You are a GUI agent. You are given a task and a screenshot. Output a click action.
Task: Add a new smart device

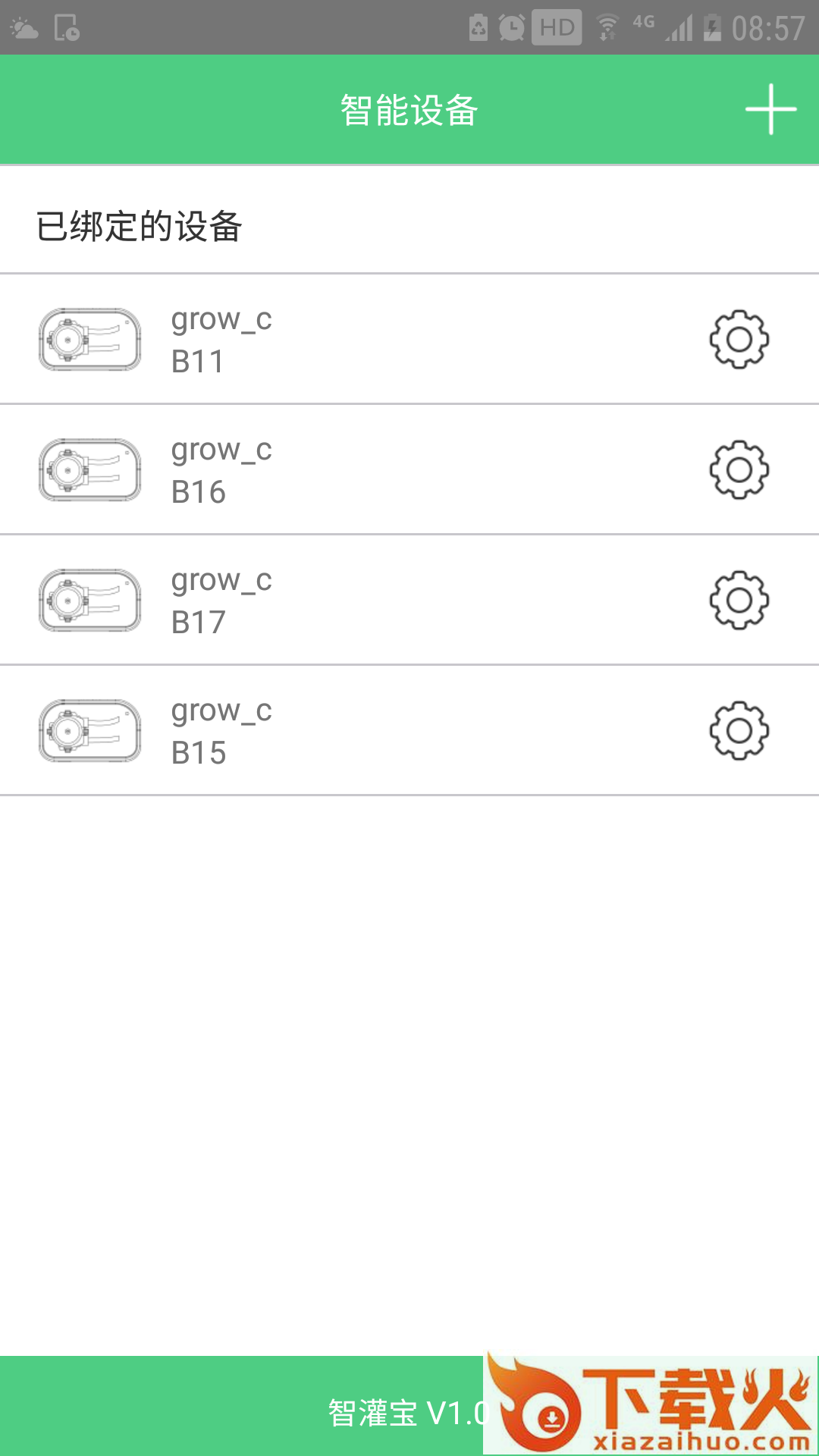tap(770, 110)
